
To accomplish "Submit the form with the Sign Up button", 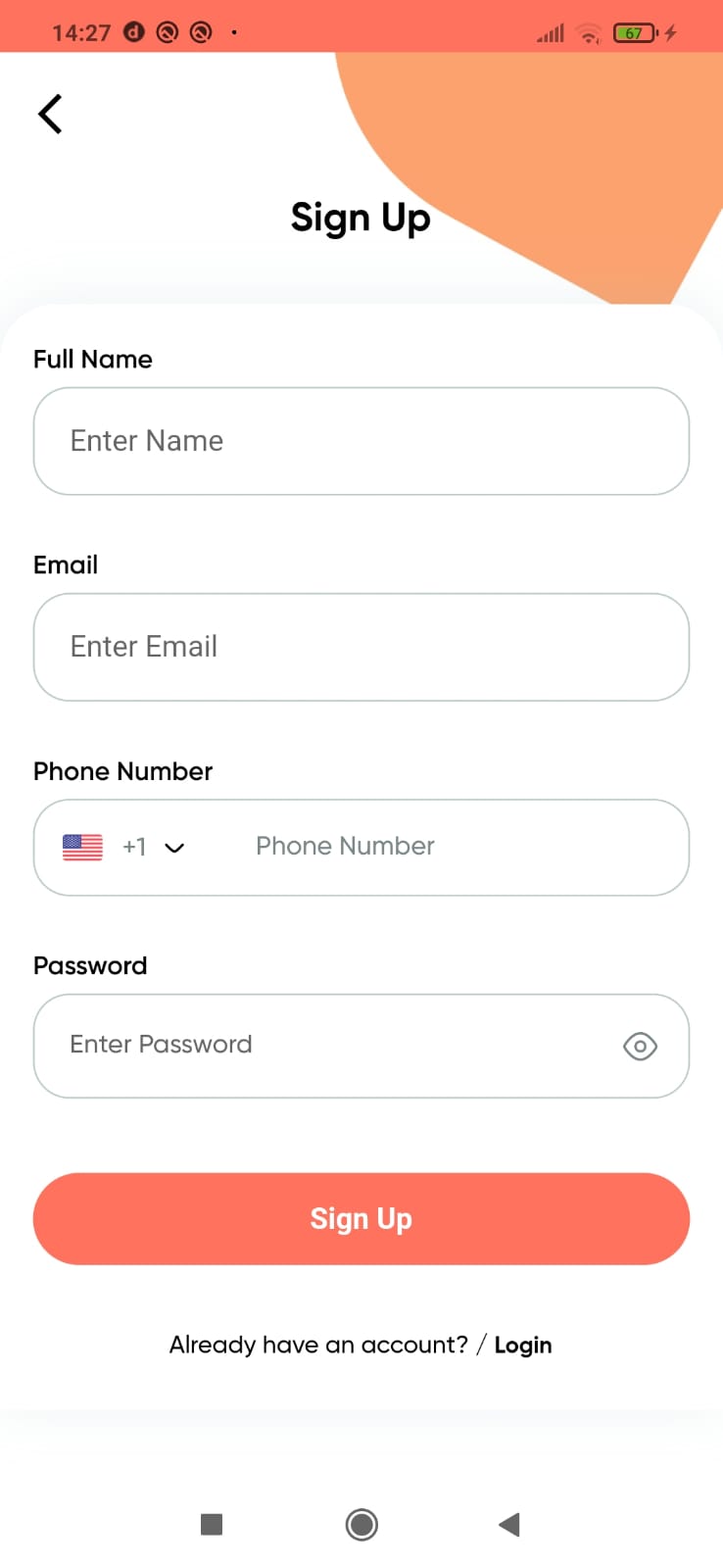I will pyautogui.click(x=361, y=1218).
